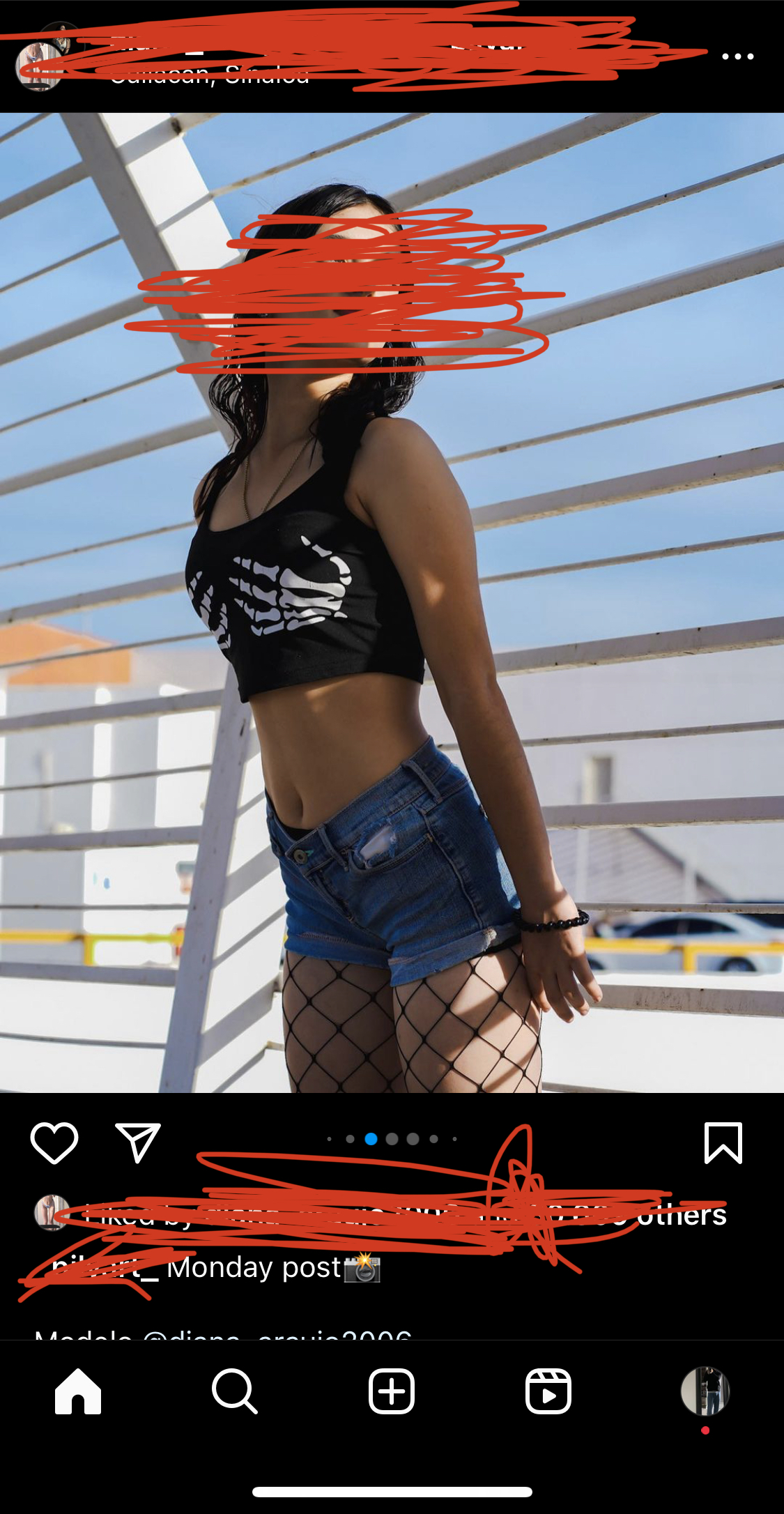Open my profile tab in bottom bar
Screen dimensions: 784x1514
tap(705, 1391)
